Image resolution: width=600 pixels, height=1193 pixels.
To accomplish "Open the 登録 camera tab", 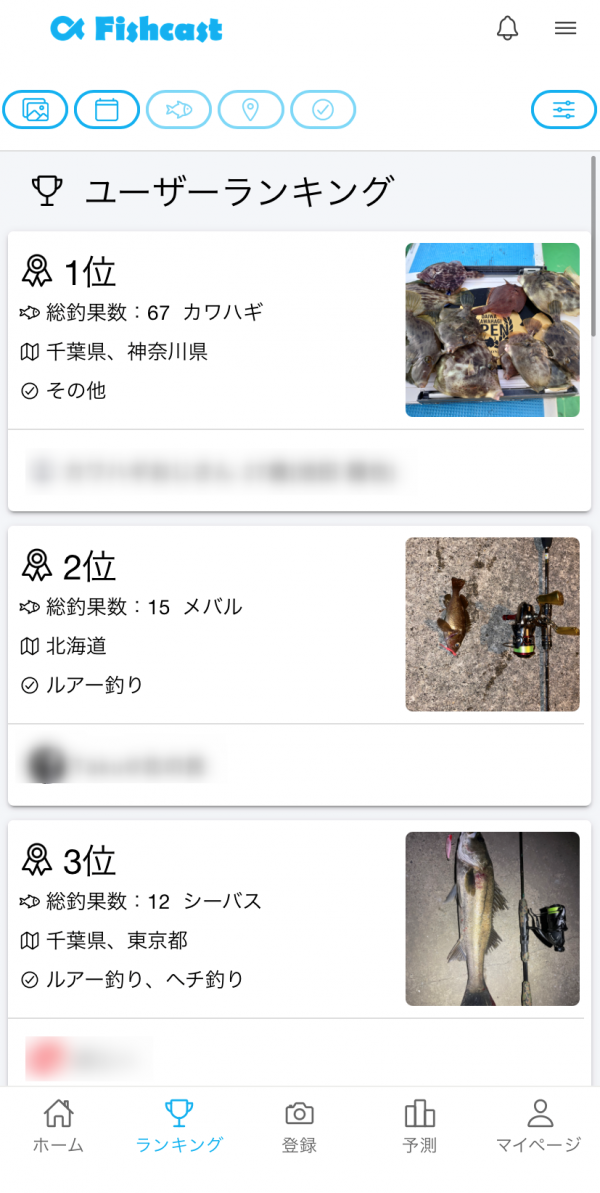I will coord(299,1125).
